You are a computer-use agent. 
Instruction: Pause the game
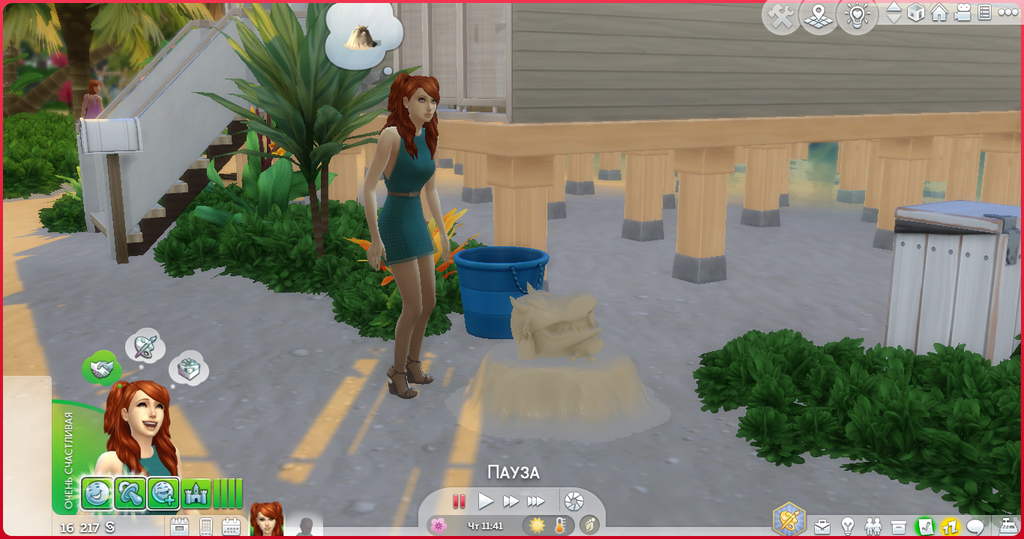click(459, 501)
